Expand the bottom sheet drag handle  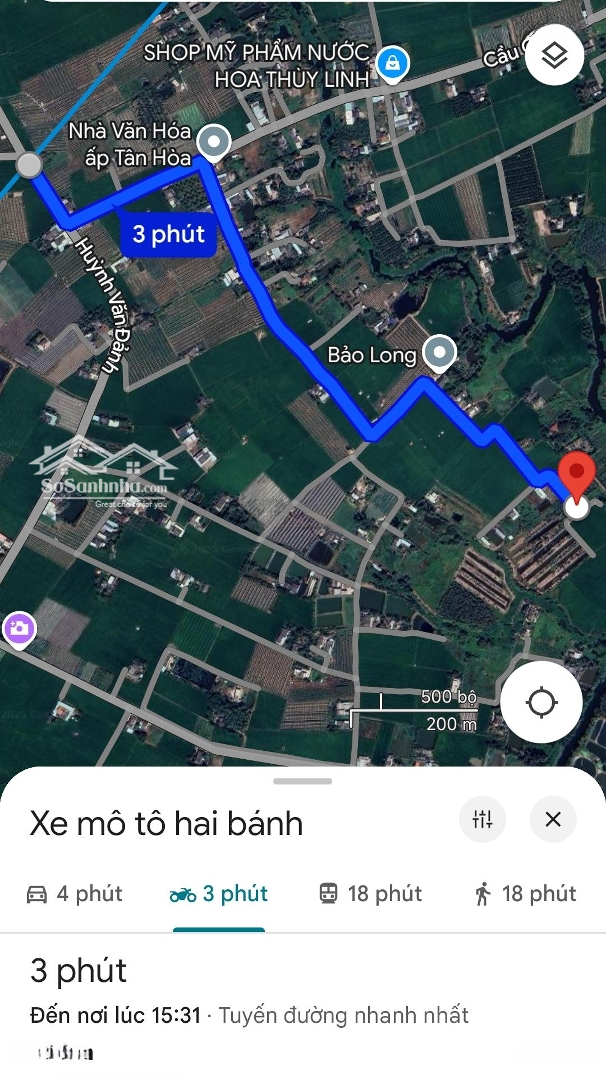click(302, 781)
